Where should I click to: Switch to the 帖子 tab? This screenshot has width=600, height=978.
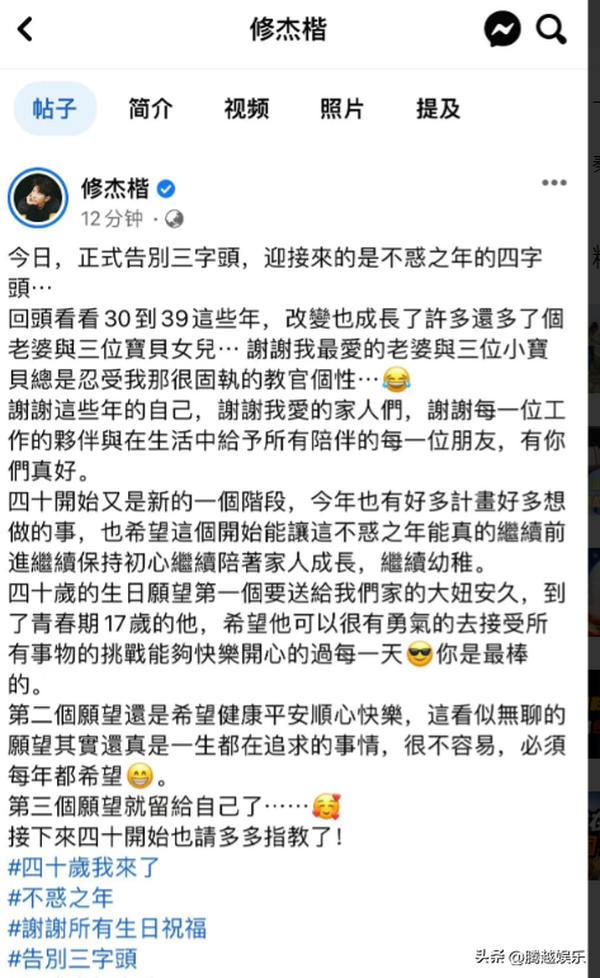(54, 108)
